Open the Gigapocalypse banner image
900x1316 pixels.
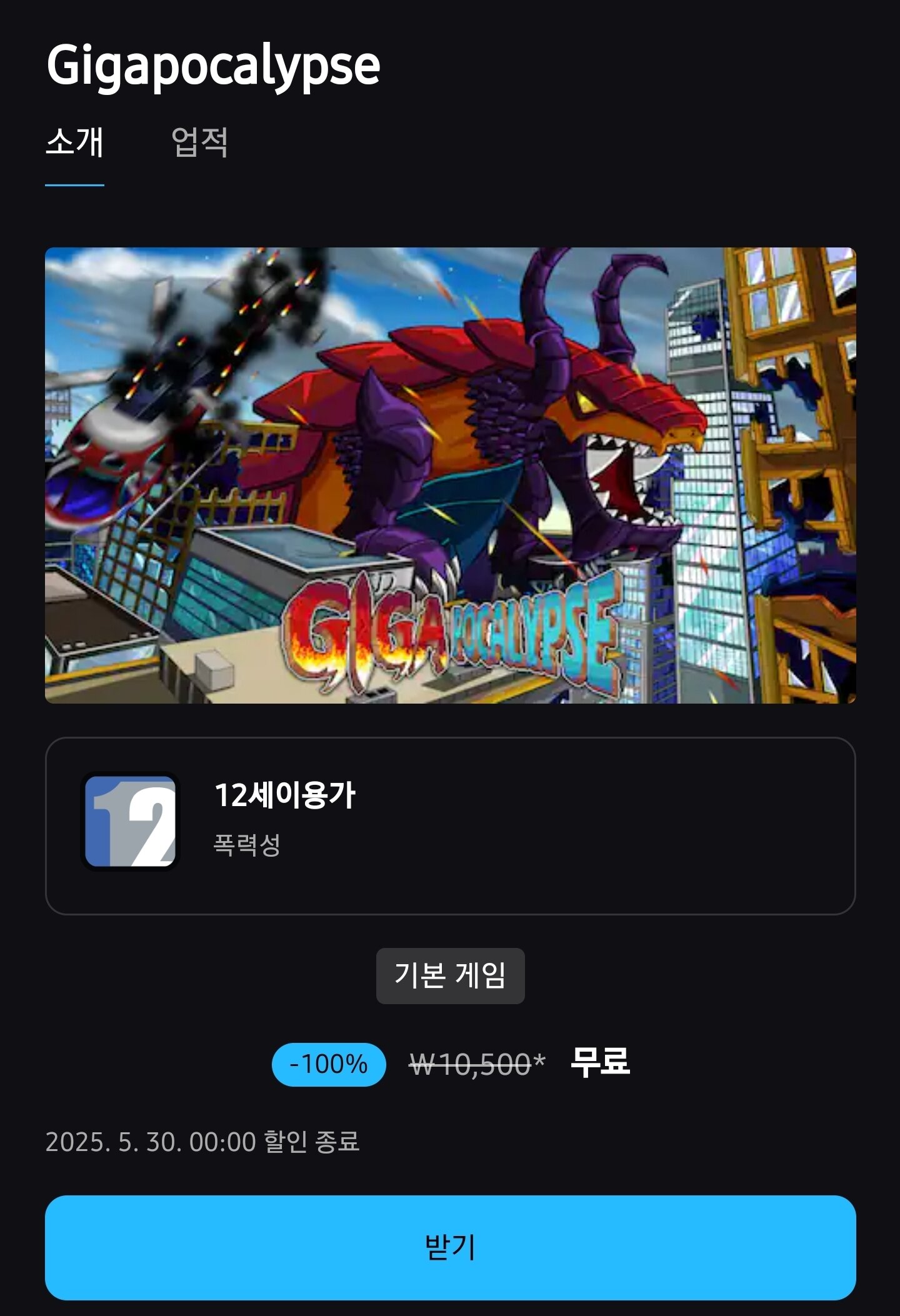tap(450, 475)
